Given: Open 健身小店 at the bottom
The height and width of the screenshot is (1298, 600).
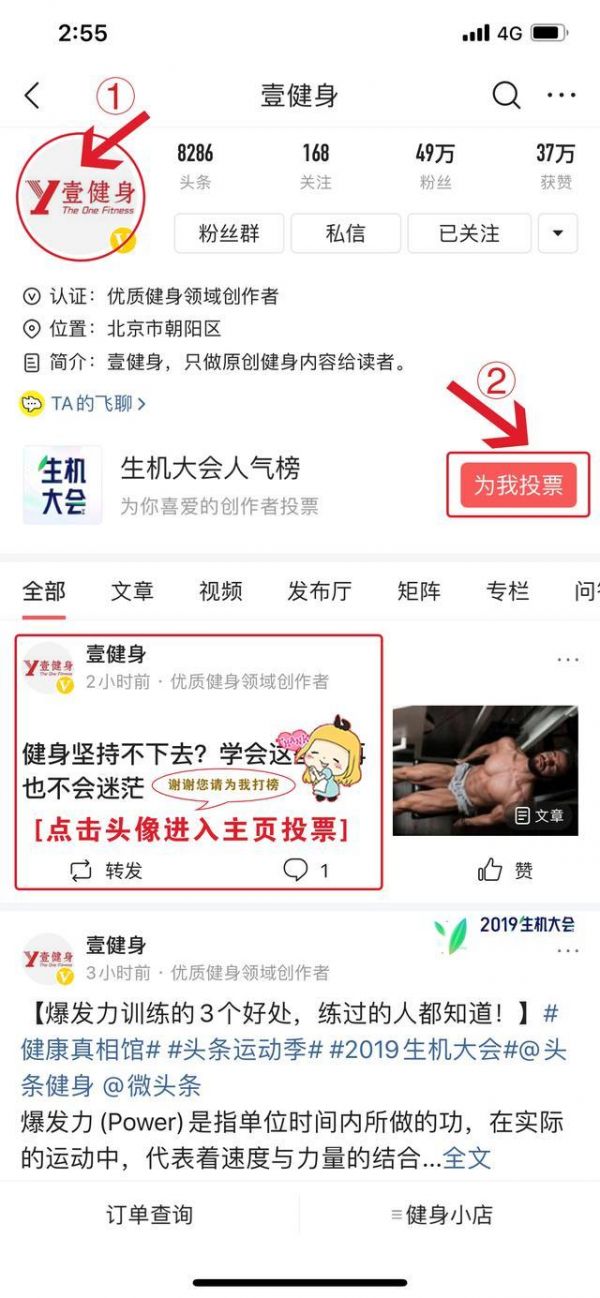Looking at the screenshot, I should coord(441,1215).
